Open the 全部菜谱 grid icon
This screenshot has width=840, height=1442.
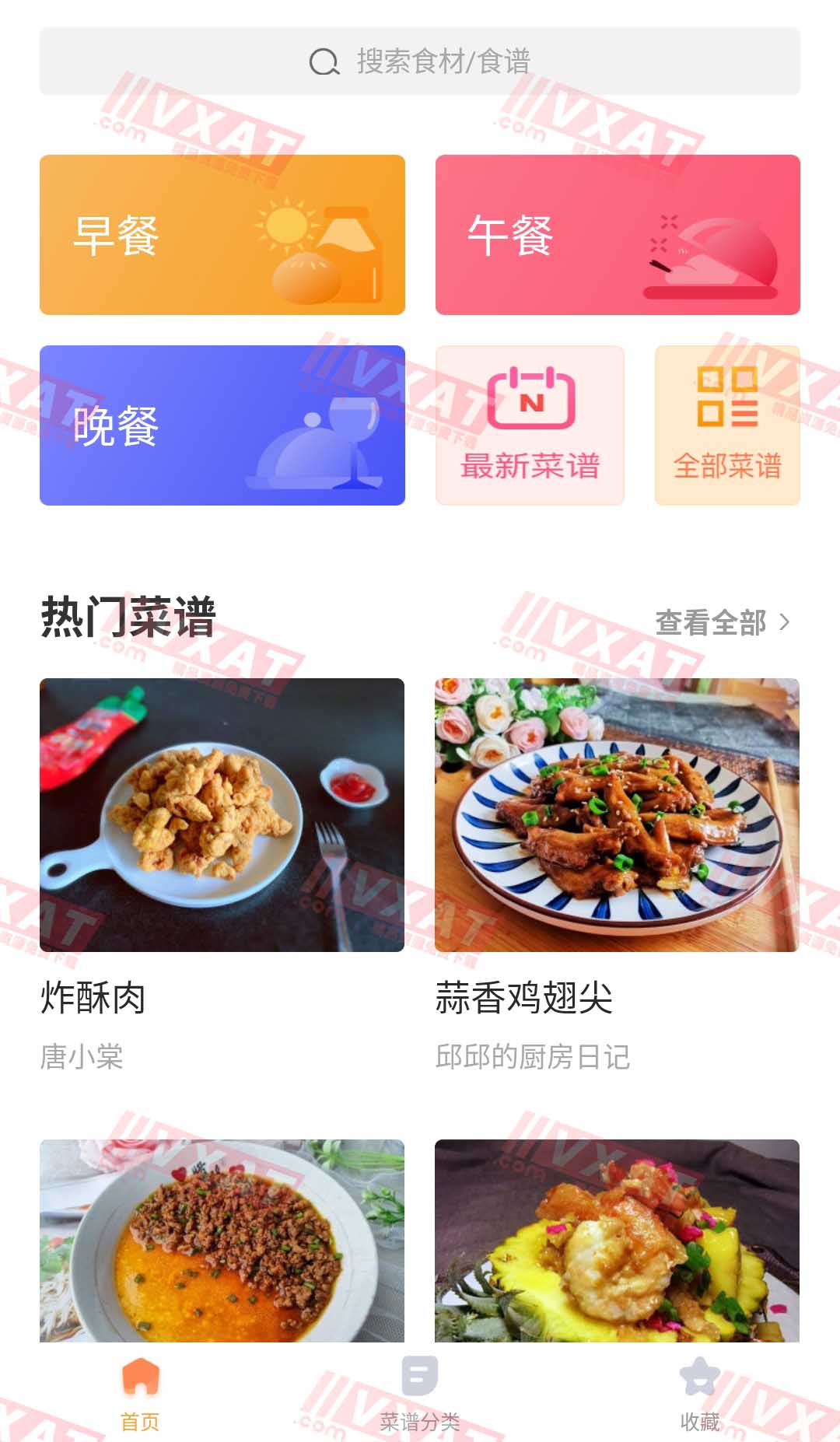(x=727, y=397)
